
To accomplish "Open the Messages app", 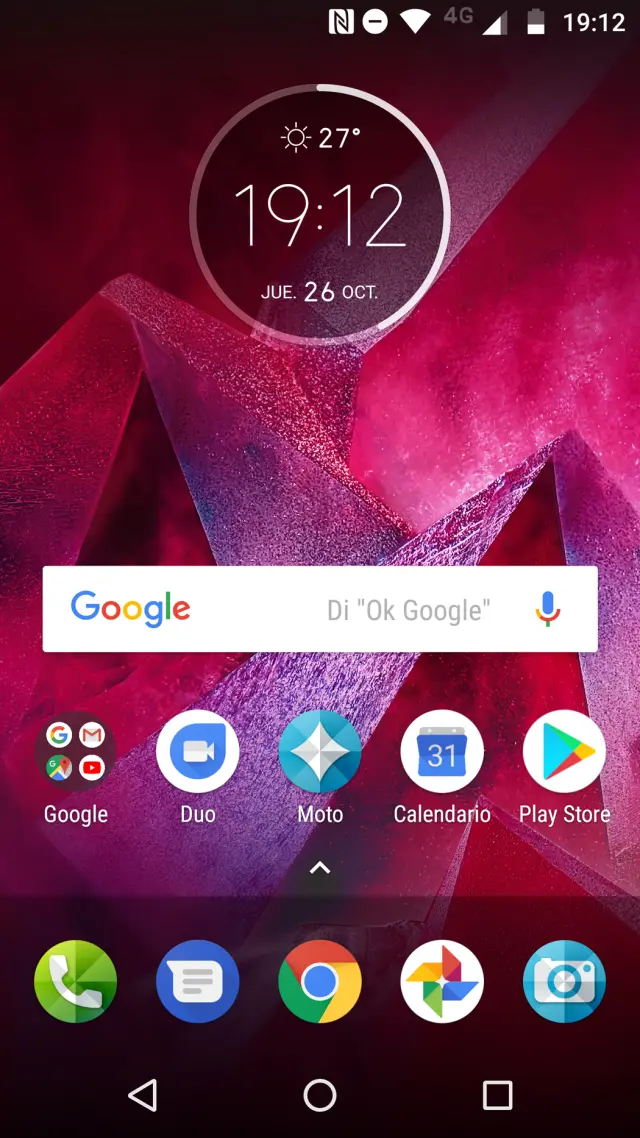I will pos(198,981).
